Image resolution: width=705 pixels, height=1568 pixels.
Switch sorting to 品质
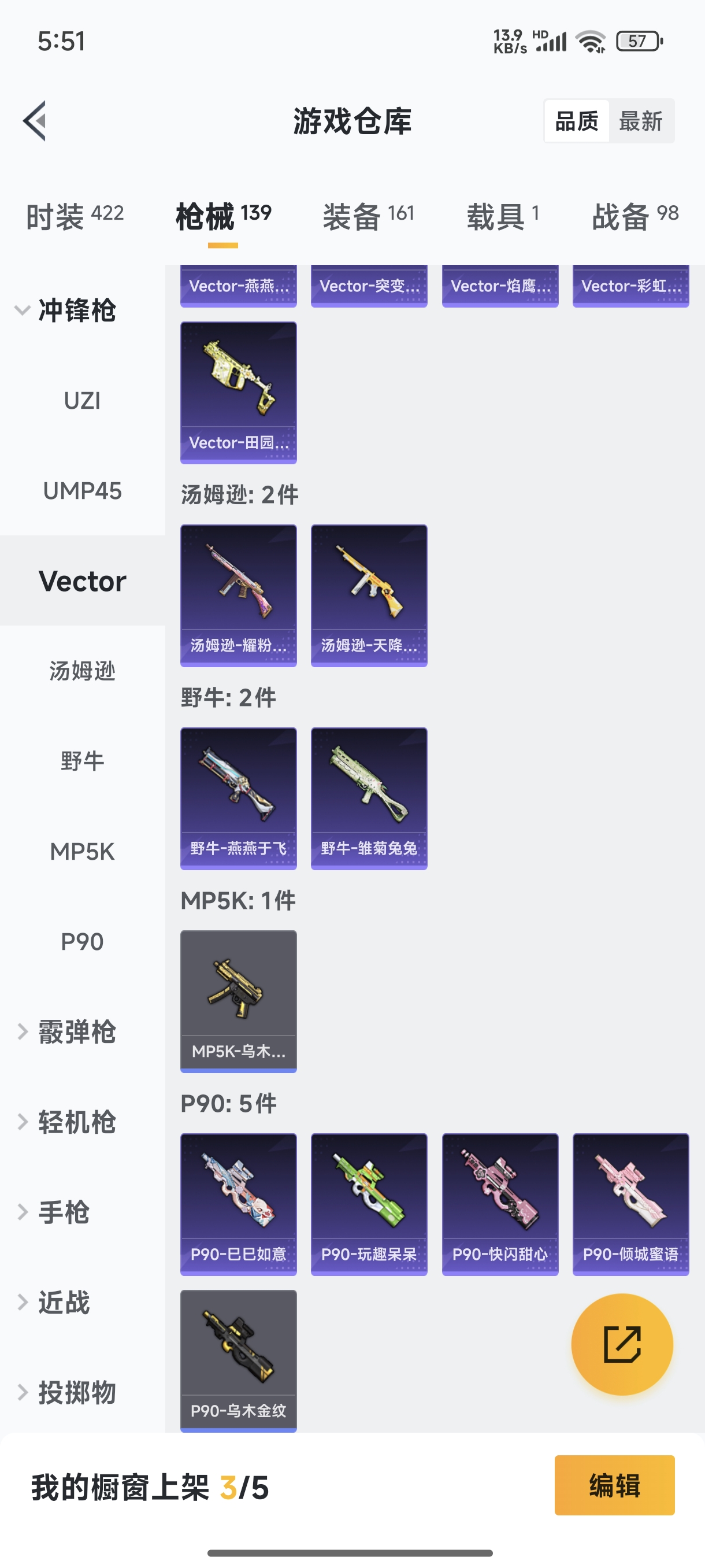pyautogui.click(x=576, y=120)
